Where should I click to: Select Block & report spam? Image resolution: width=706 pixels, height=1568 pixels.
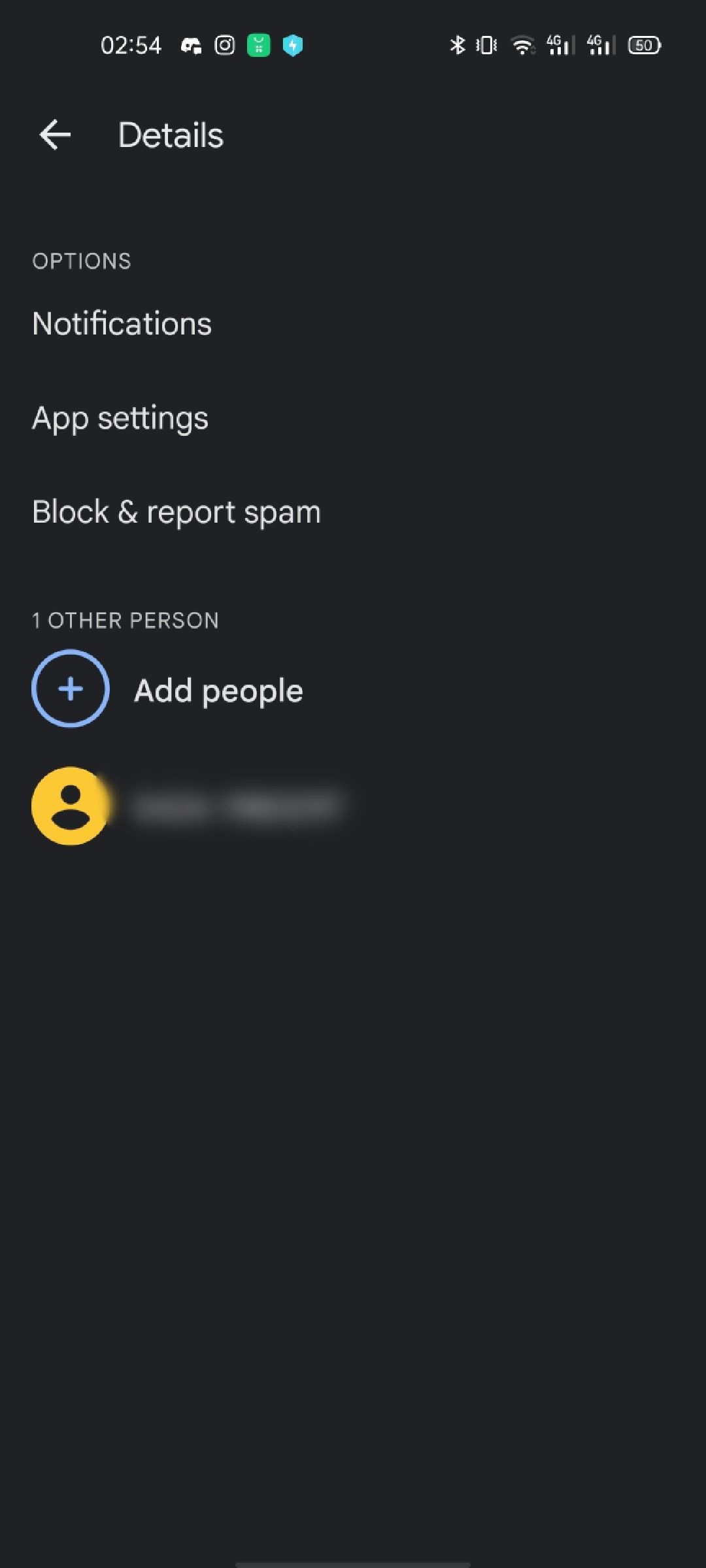[176, 511]
